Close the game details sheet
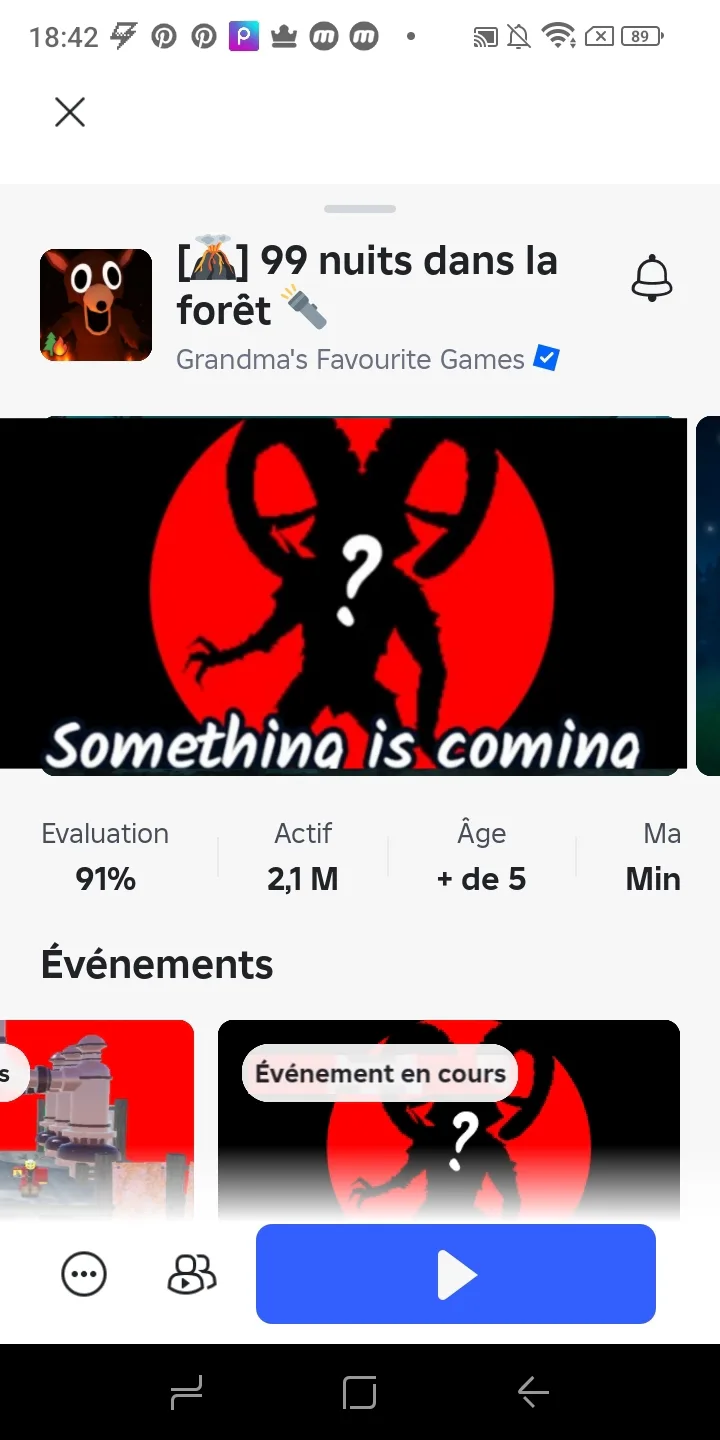720x1440 pixels. [x=70, y=112]
